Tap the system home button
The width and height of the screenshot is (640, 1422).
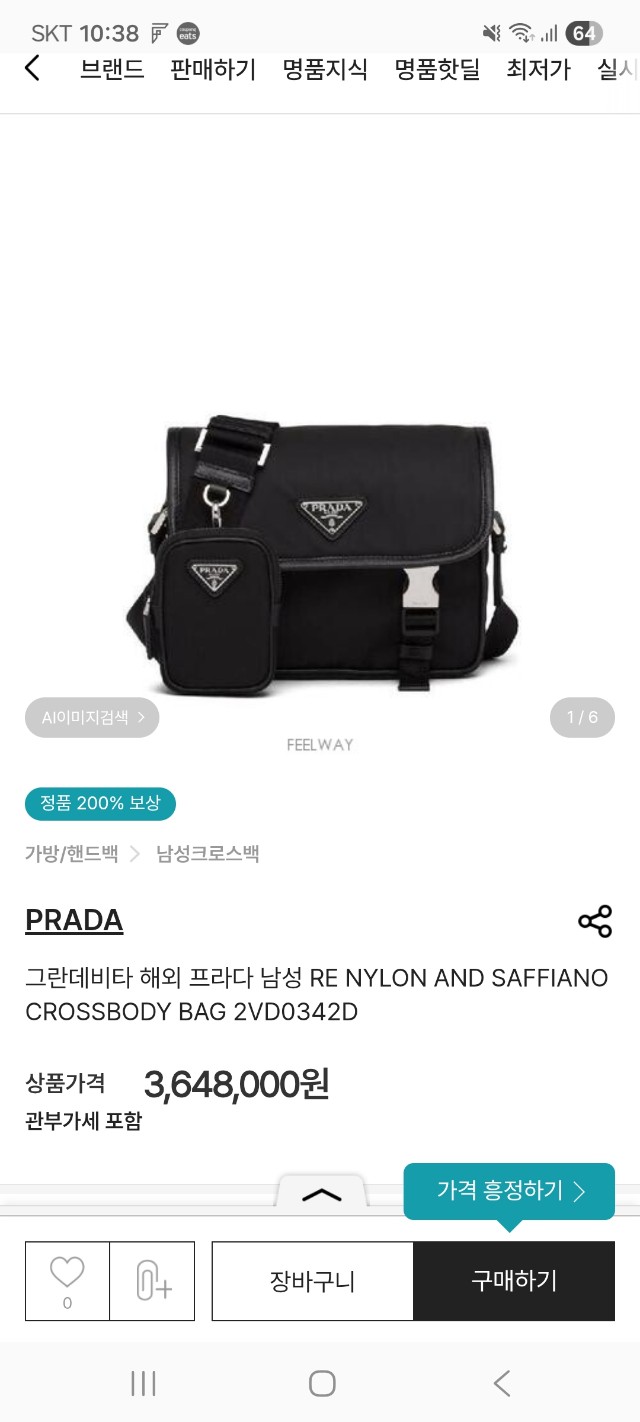click(x=322, y=1383)
